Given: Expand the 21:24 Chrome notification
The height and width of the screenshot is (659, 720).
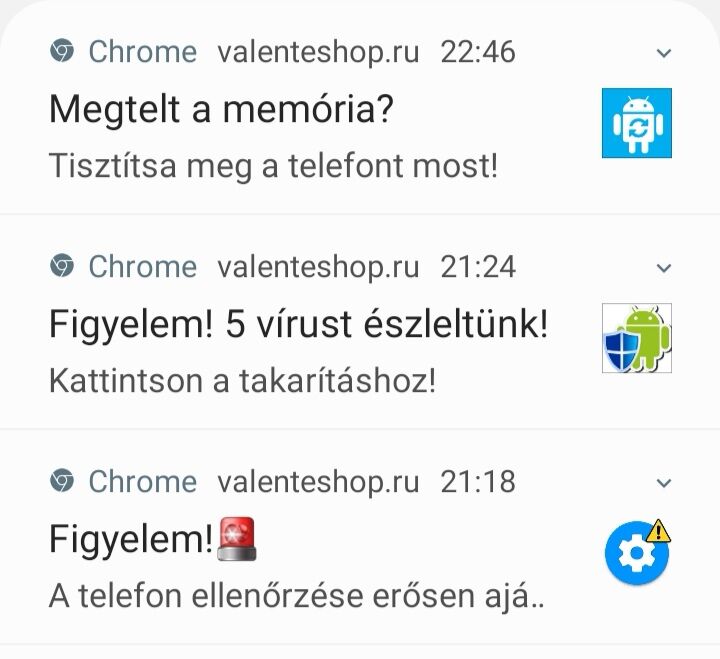Looking at the screenshot, I should coord(663,267).
